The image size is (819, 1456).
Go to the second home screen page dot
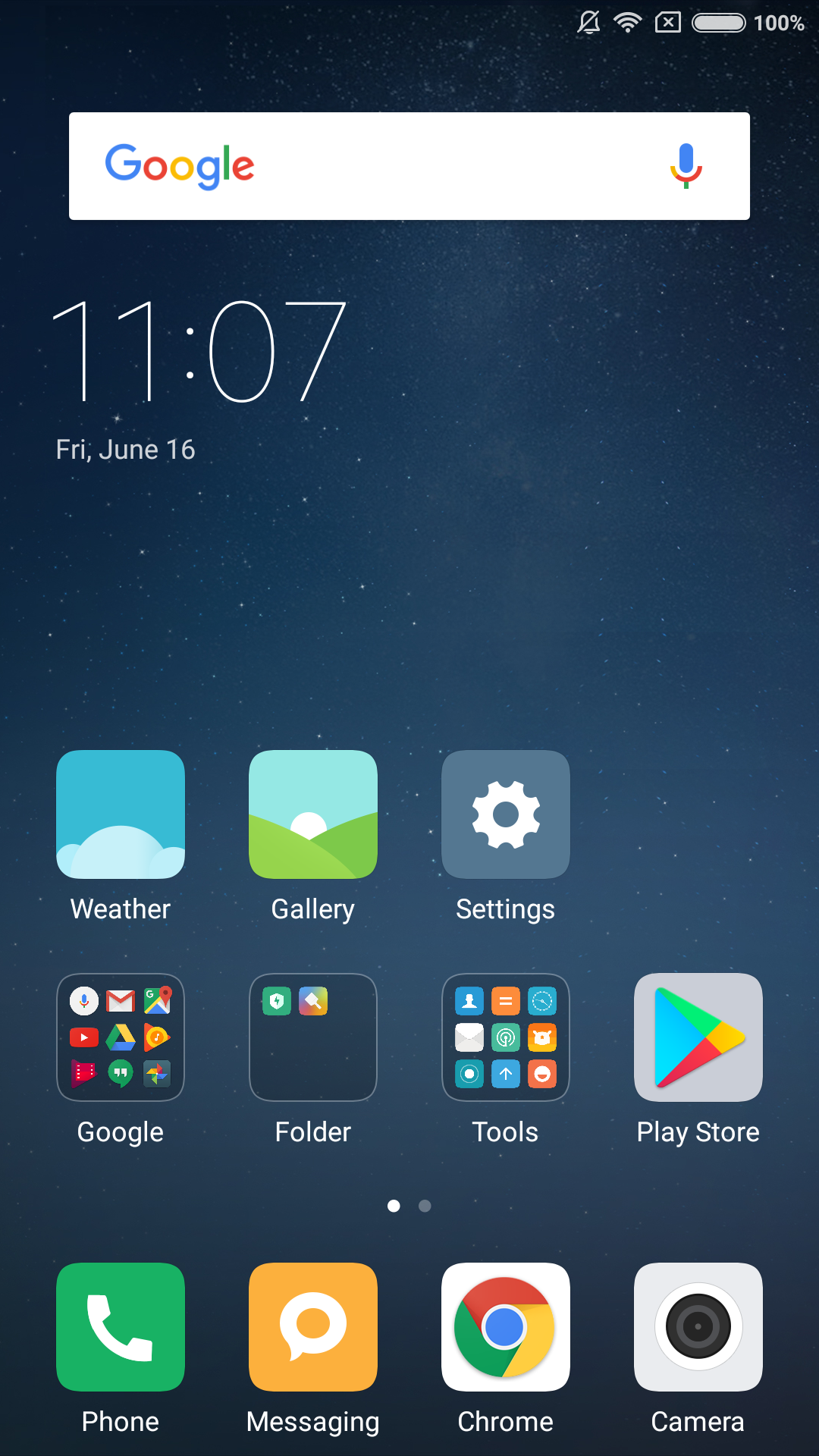(425, 1206)
